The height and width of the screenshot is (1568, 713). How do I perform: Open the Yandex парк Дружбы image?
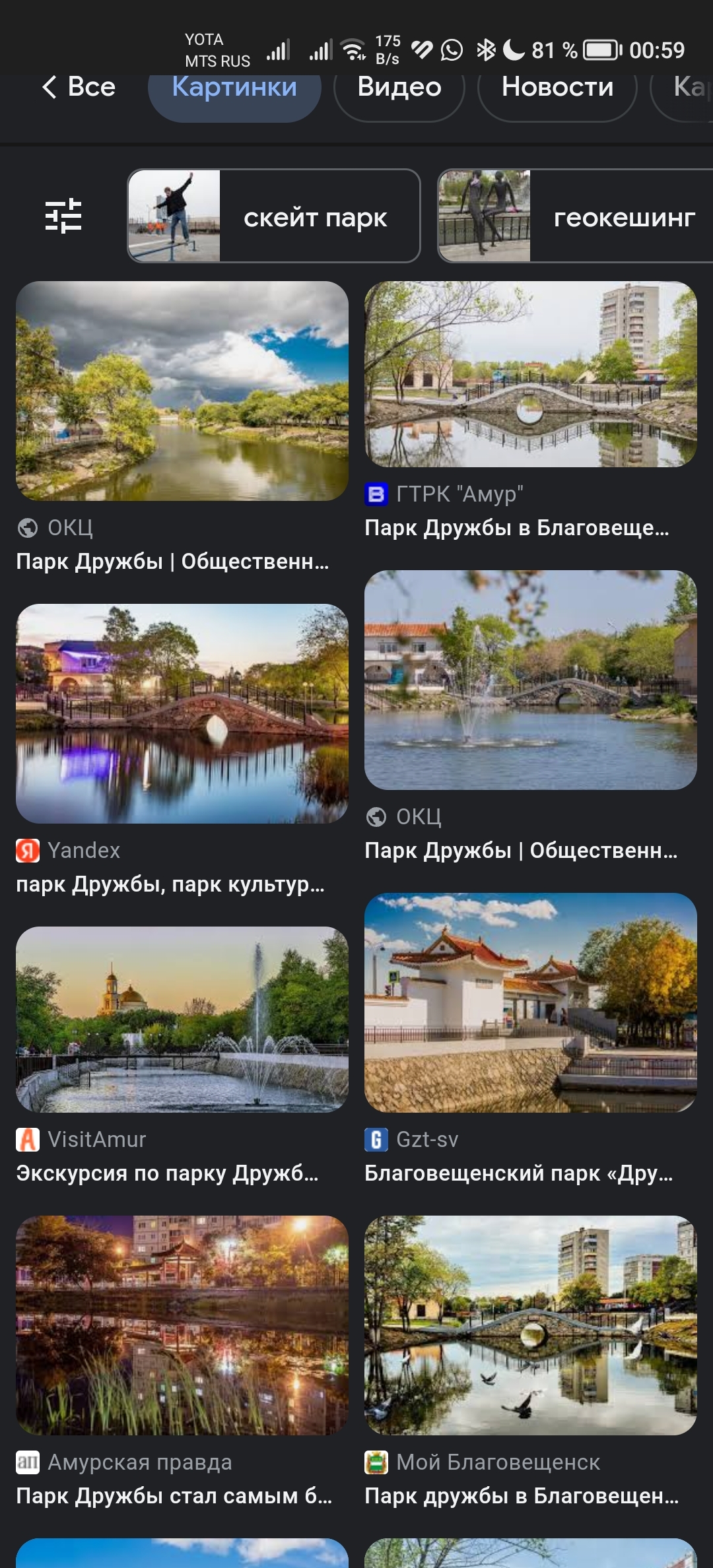coord(182,713)
